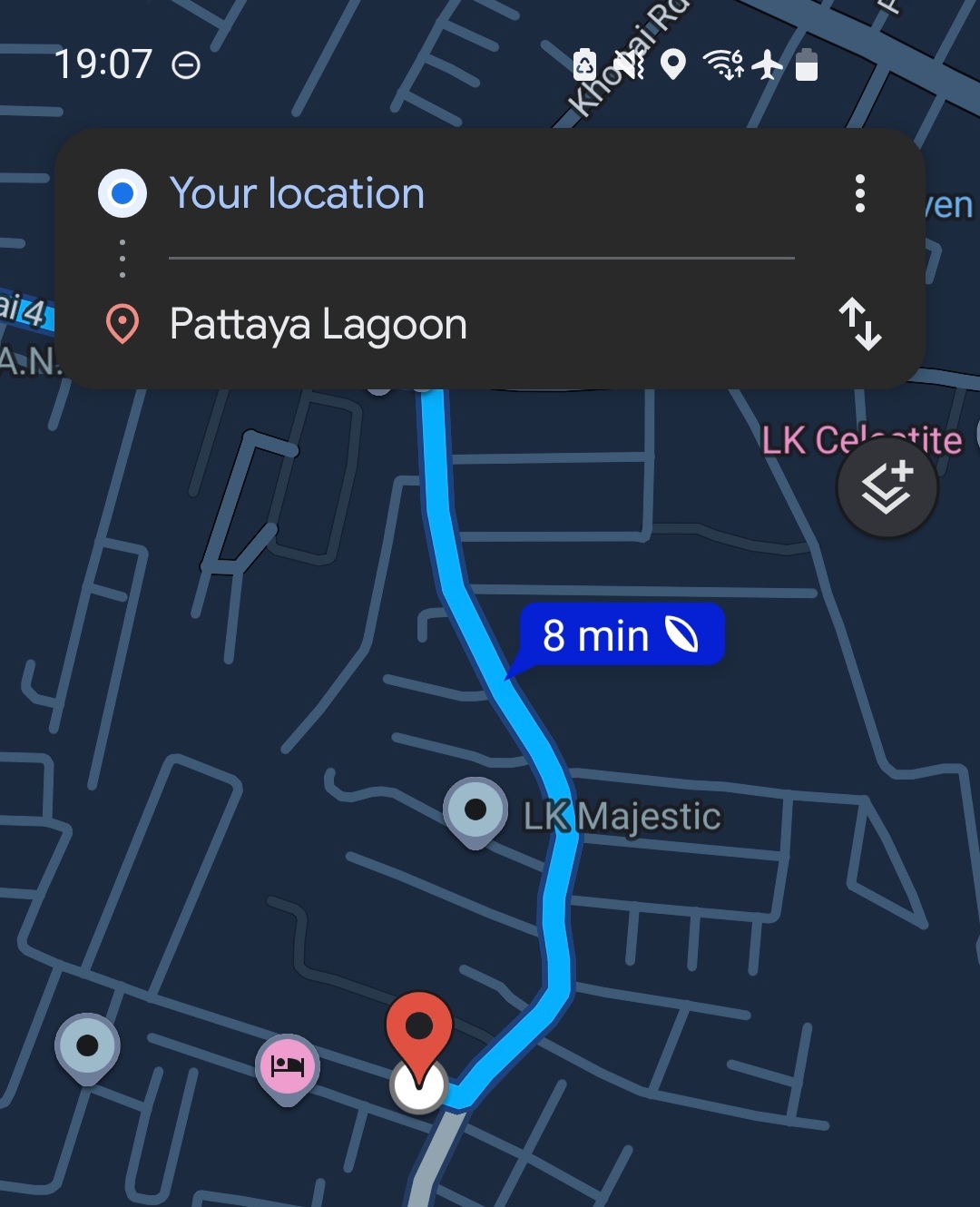Open the LK Majestic place marker
This screenshot has width=980, height=1207.
click(475, 810)
